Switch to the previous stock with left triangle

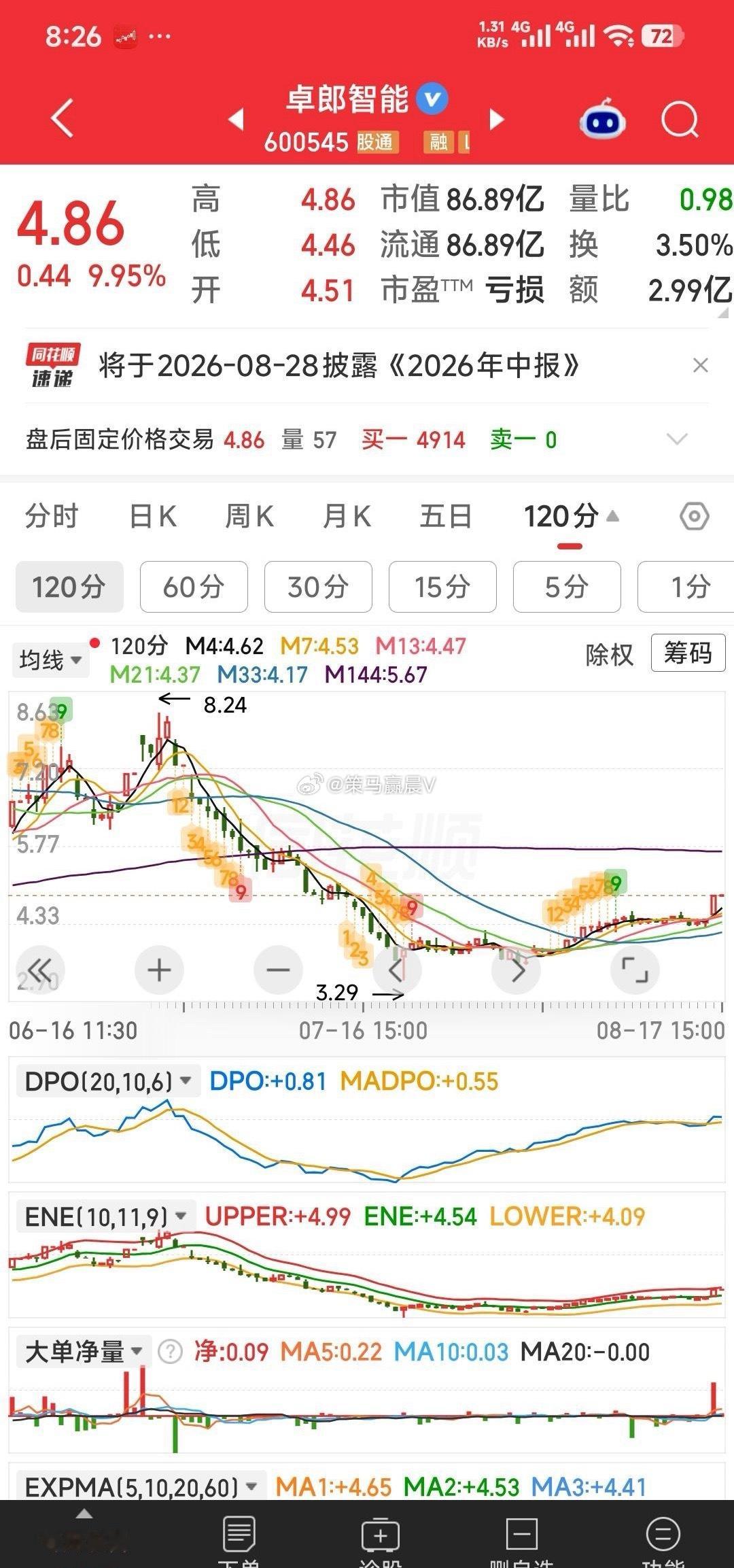pos(236,120)
